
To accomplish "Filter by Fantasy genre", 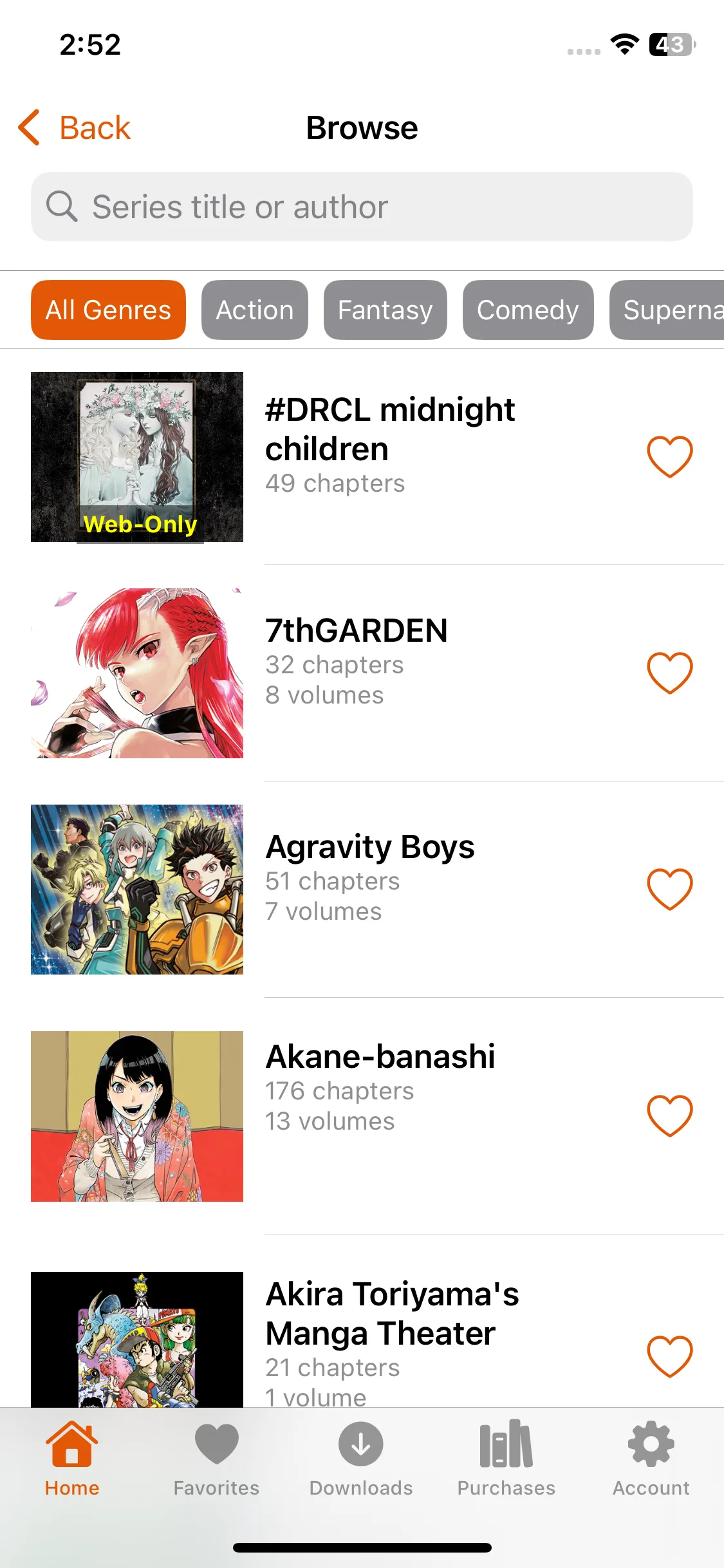I will pos(385,310).
